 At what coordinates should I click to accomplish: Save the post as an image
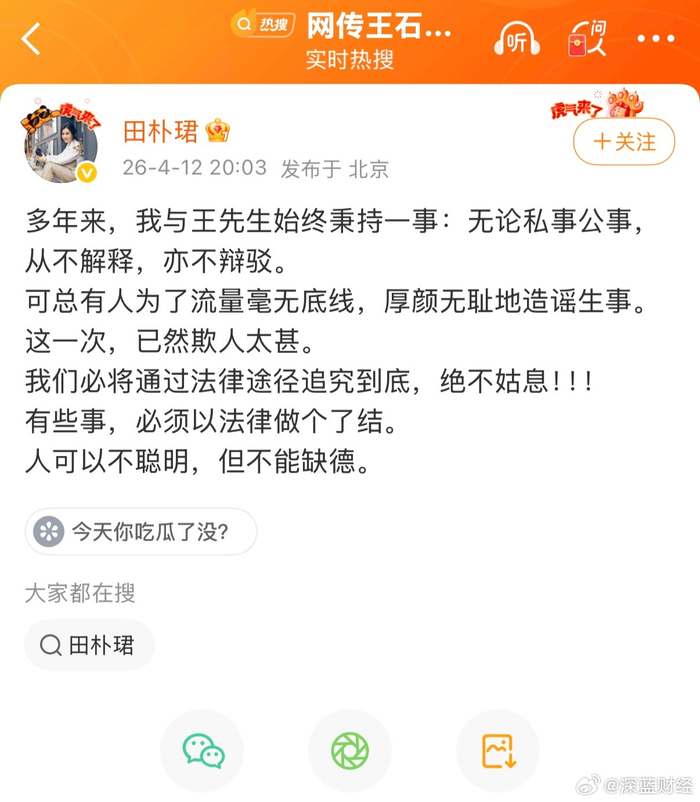(x=497, y=751)
